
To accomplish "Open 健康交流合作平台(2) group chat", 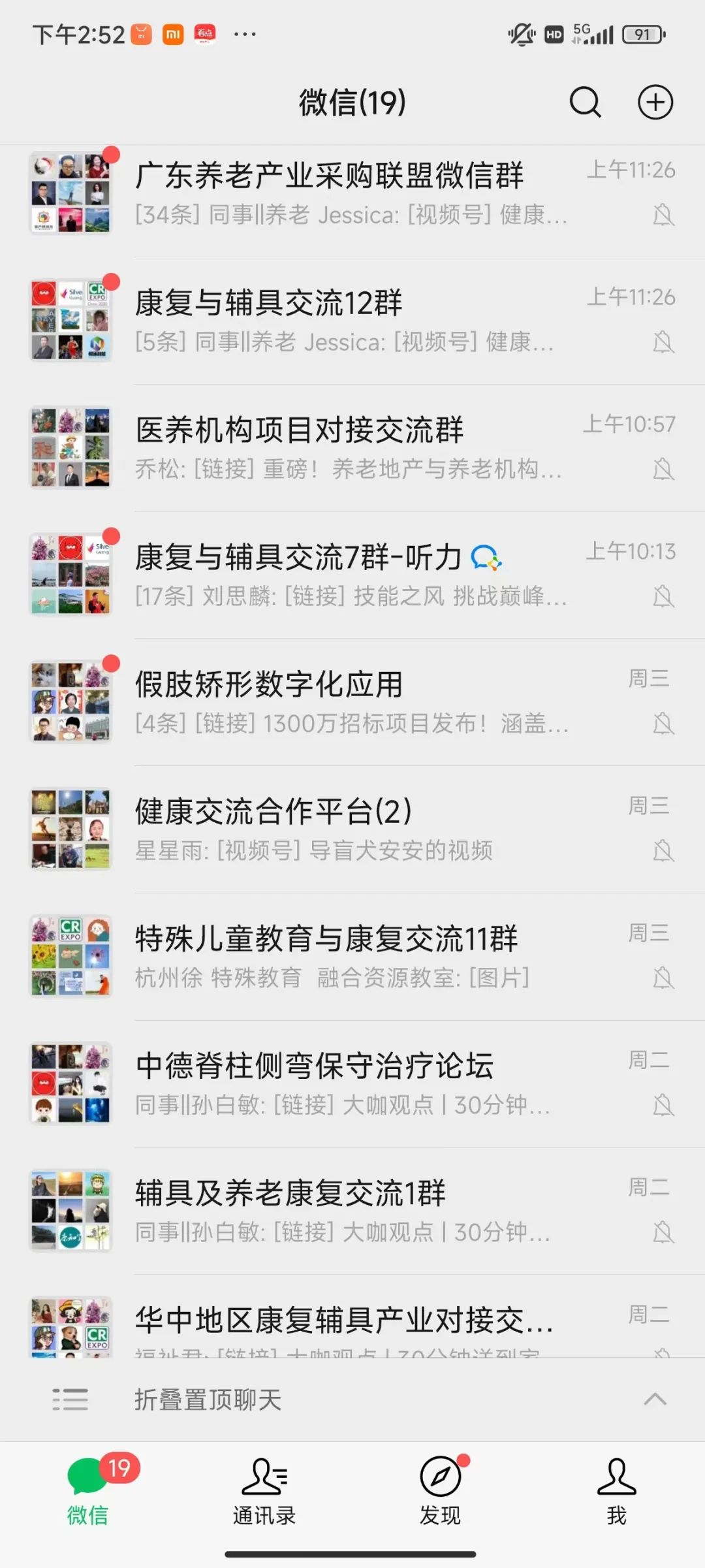I will click(x=352, y=829).
